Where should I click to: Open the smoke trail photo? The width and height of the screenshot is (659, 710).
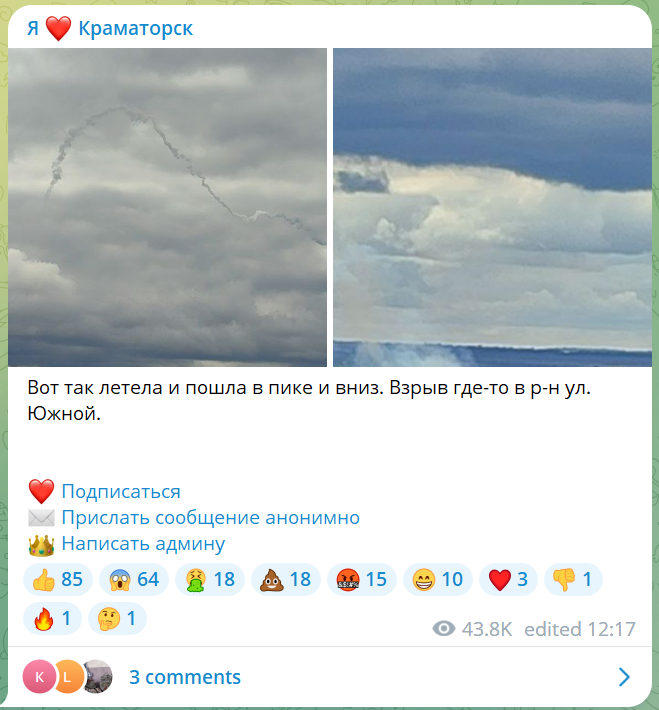point(167,207)
